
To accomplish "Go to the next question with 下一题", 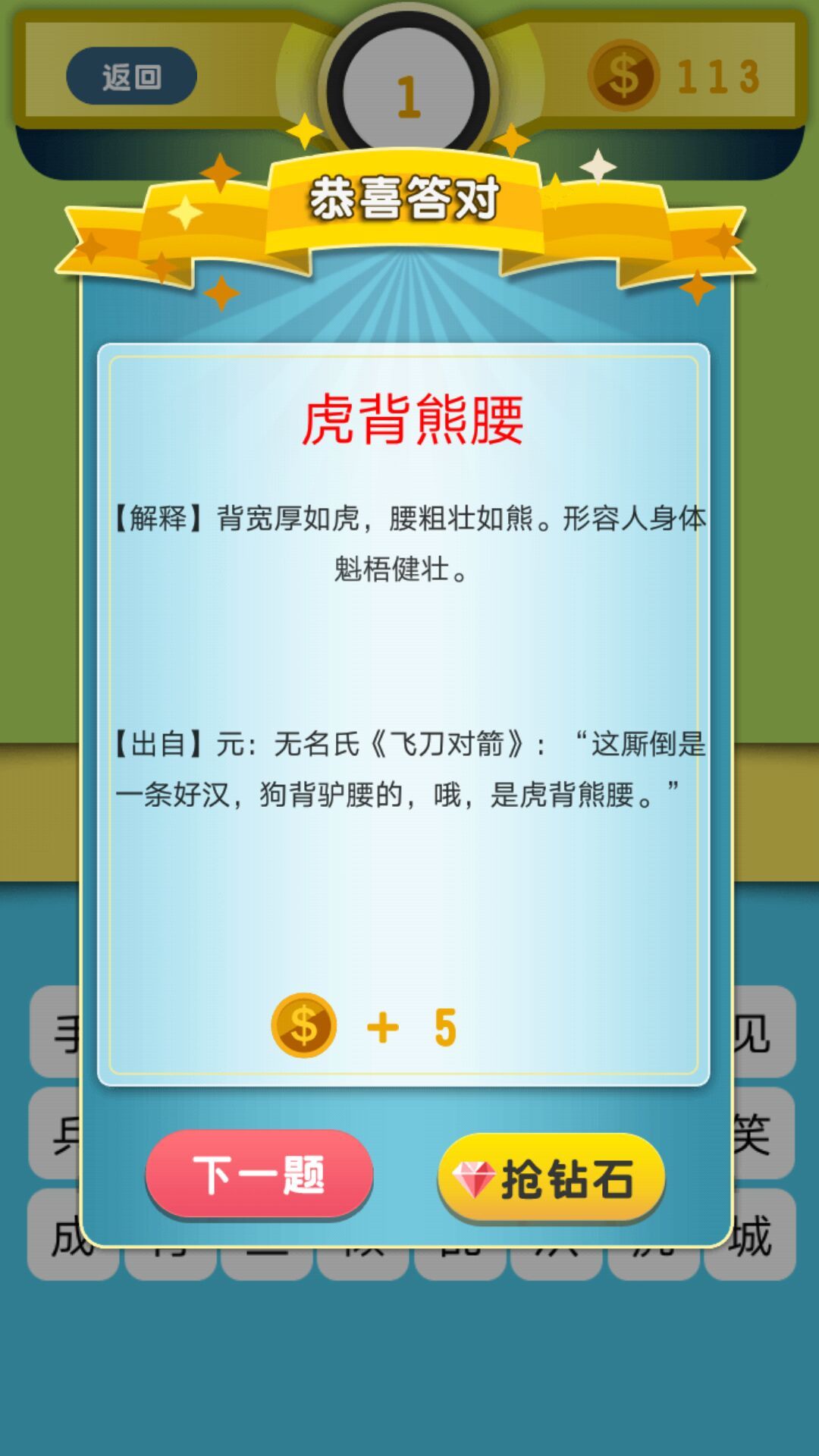I will coord(259,1175).
